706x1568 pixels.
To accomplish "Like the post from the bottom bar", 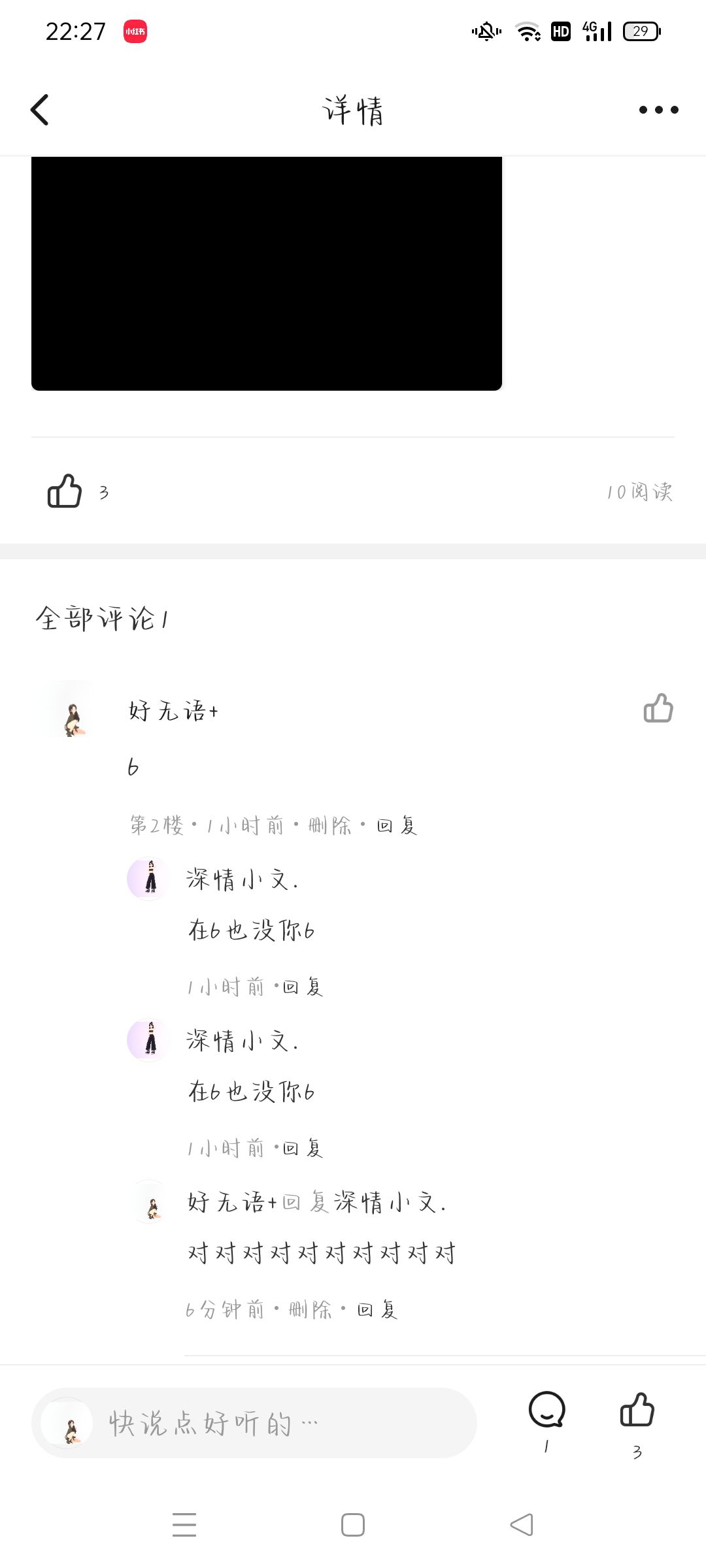I will coord(637,1411).
